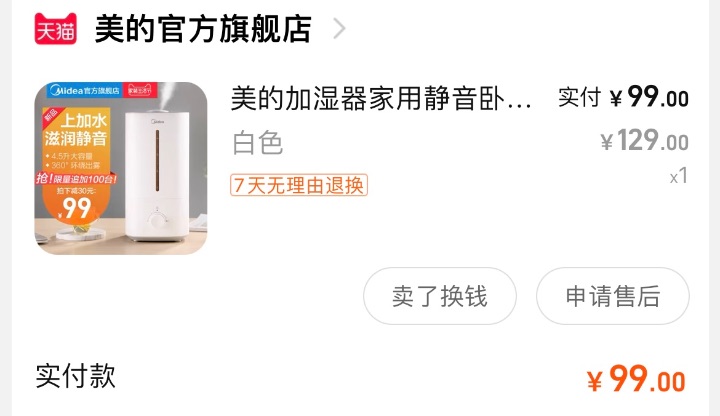Image resolution: width=720 pixels, height=416 pixels.
Task: Tap the 卖了换钱 button
Action: coord(440,296)
